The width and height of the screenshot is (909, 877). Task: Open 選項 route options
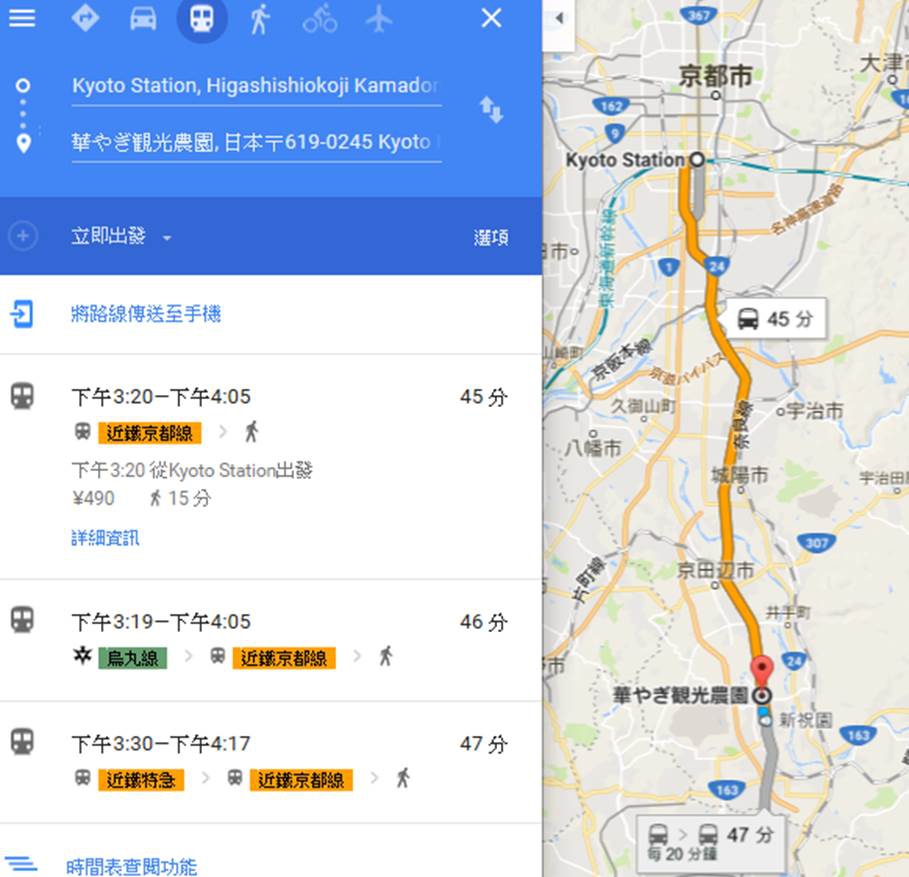[490, 237]
